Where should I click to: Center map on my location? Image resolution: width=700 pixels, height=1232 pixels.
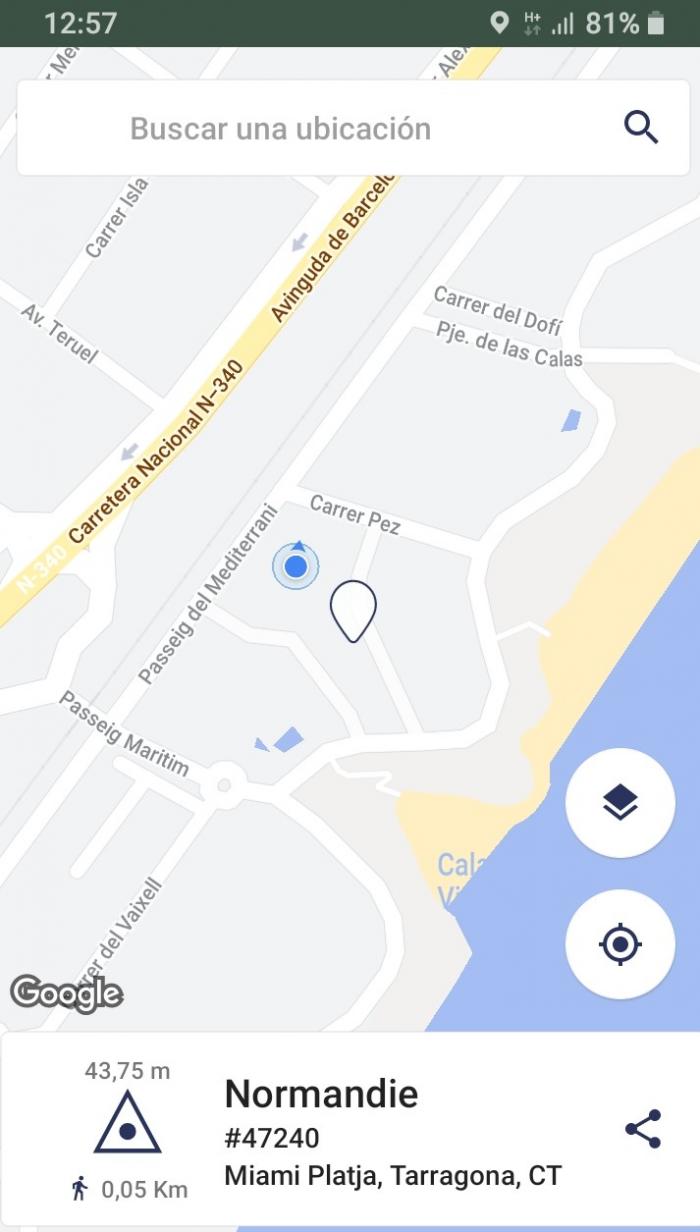coord(620,944)
